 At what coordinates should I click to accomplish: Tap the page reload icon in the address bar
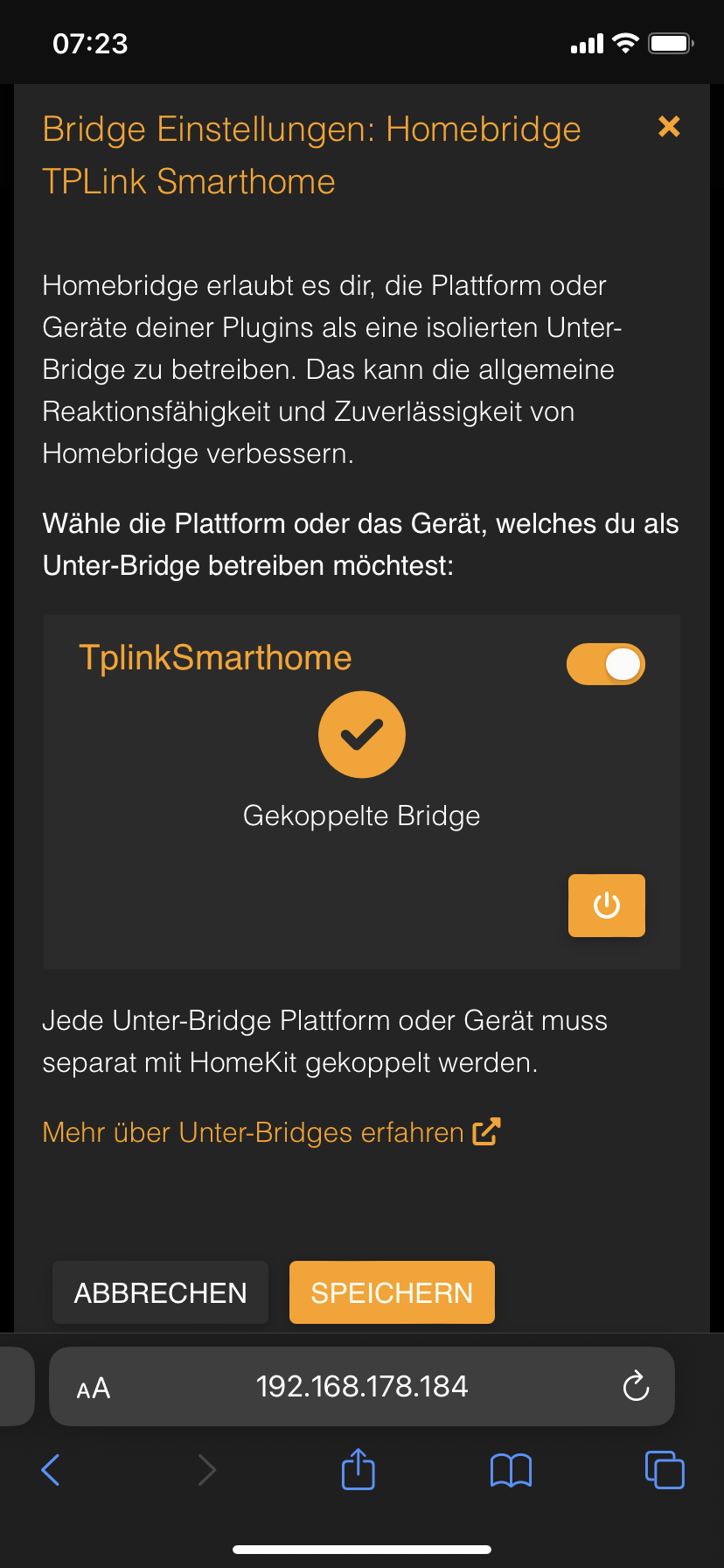click(x=636, y=1386)
